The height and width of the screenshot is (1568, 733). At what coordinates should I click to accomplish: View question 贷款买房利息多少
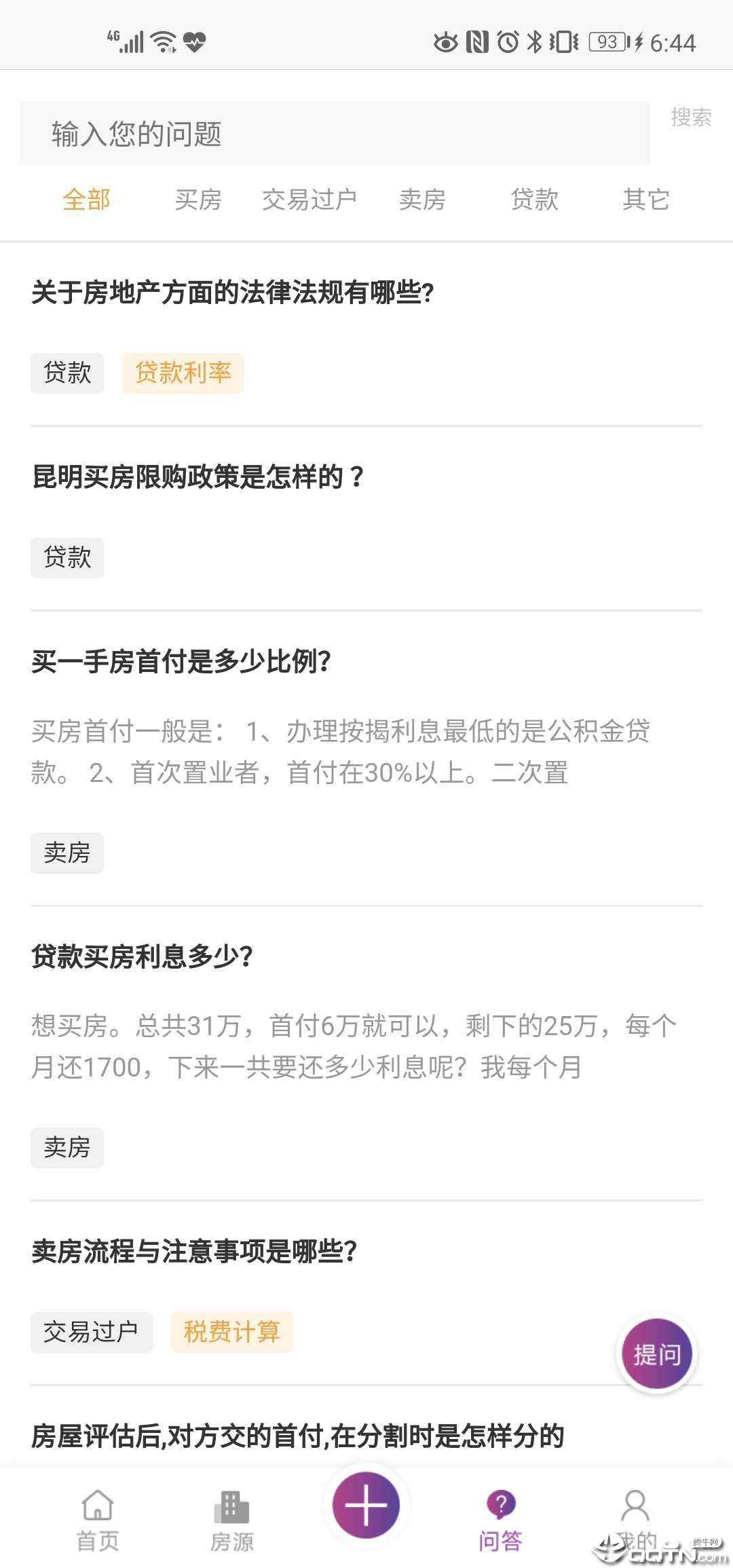[143, 956]
